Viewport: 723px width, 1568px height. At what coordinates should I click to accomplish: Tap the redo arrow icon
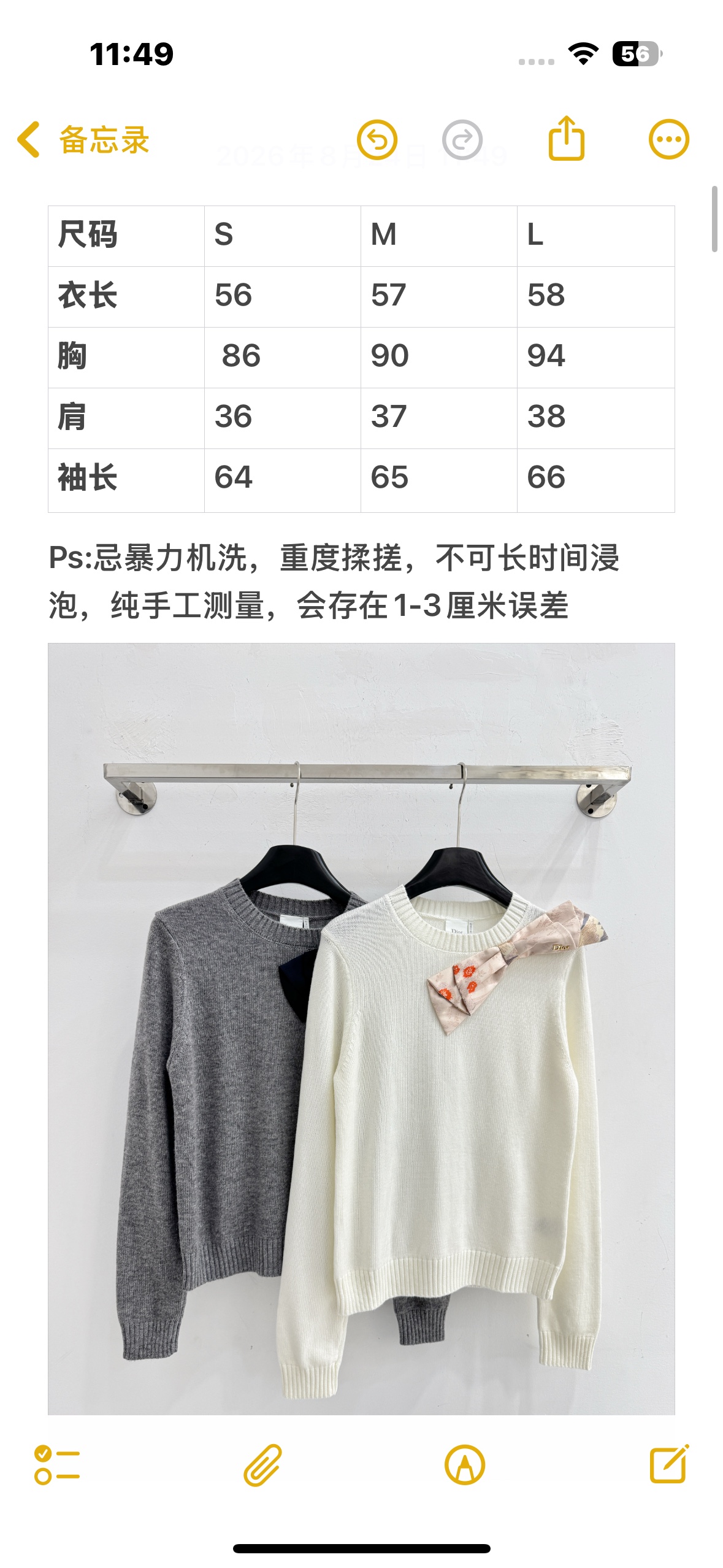coord(462,140)
